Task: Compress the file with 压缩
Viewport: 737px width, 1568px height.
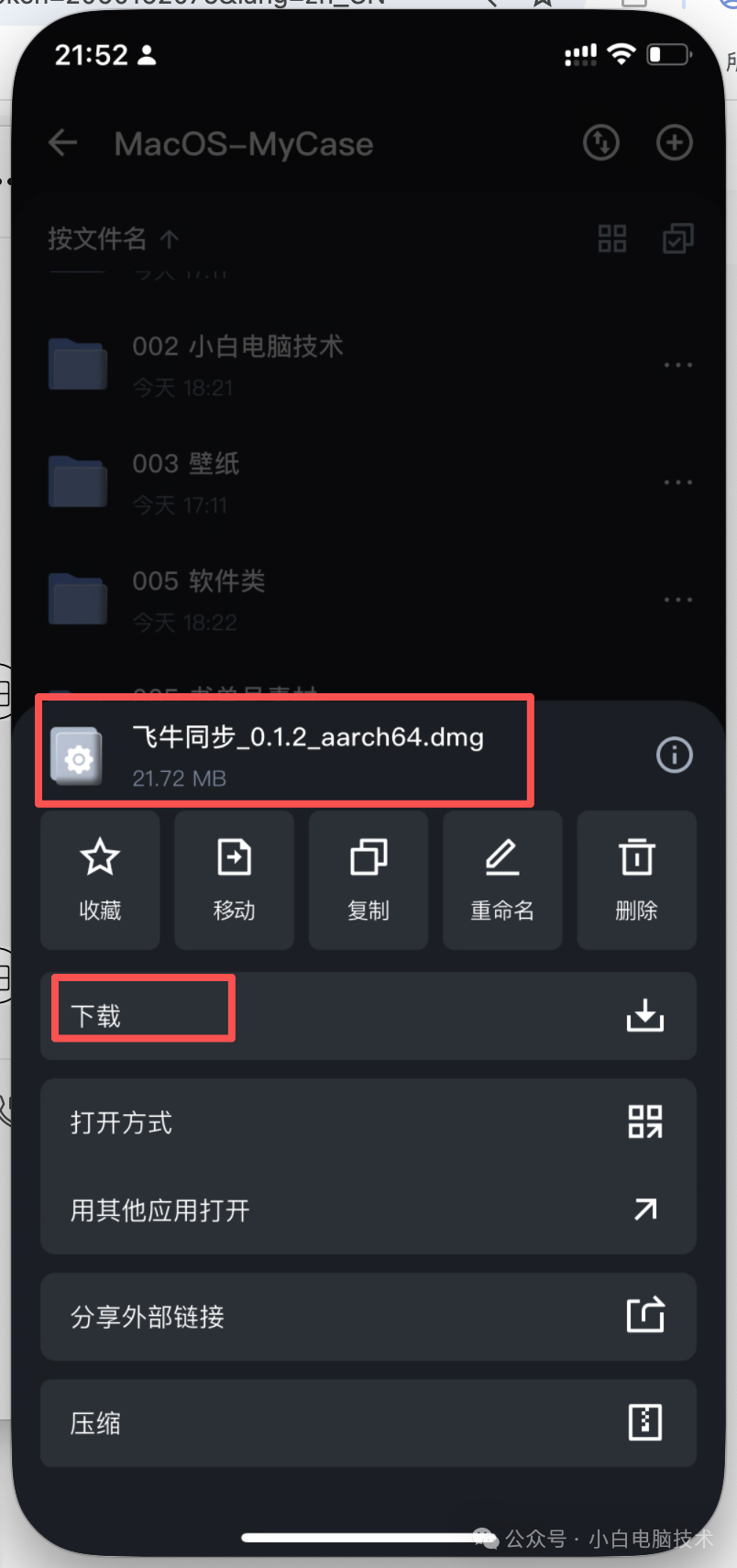Action: click(368, 1423)
